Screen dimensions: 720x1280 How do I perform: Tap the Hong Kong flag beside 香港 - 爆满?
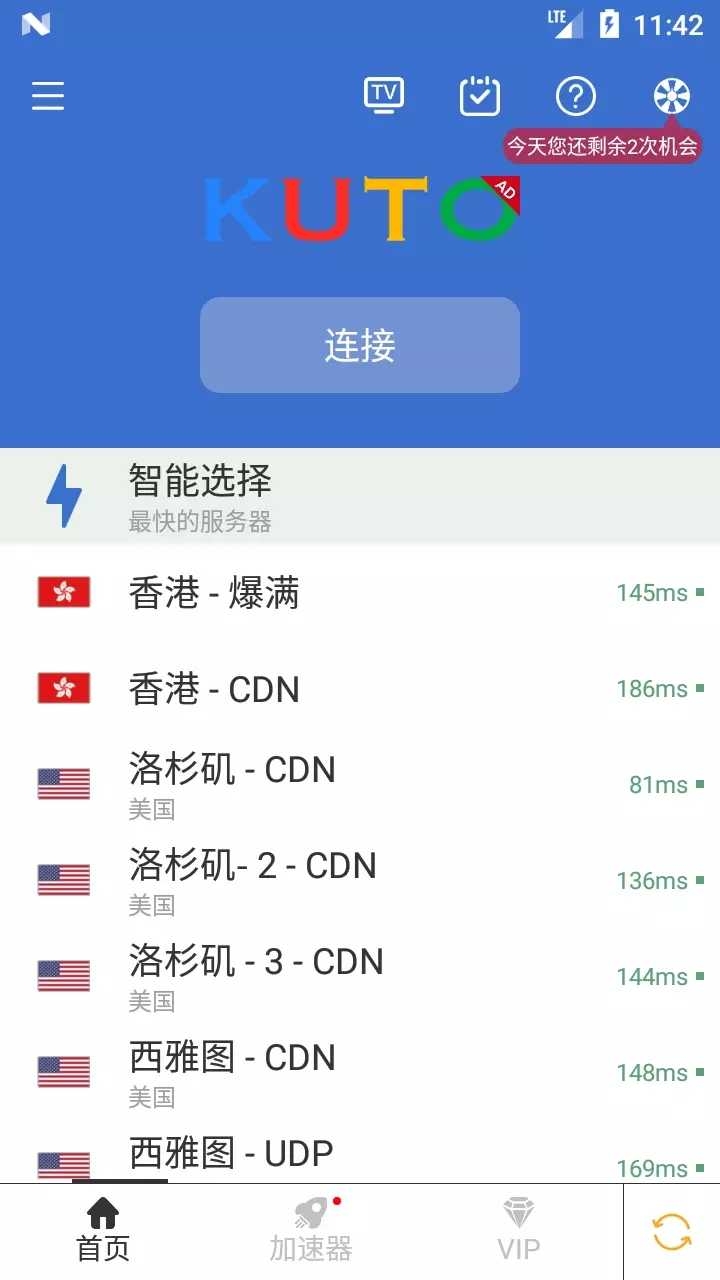(x=63, y=592)
